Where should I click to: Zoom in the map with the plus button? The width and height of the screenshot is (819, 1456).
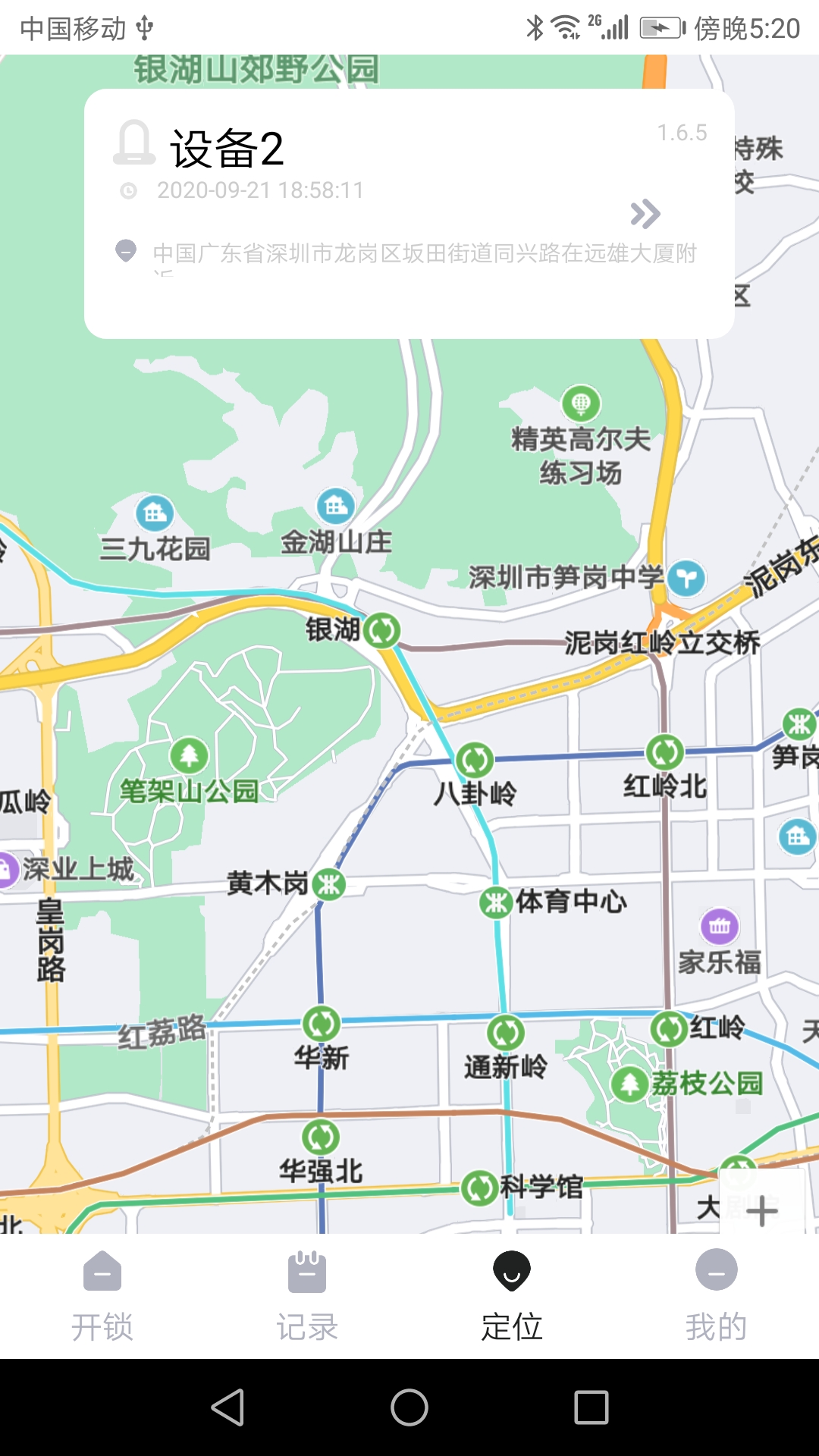point(761,1211)
